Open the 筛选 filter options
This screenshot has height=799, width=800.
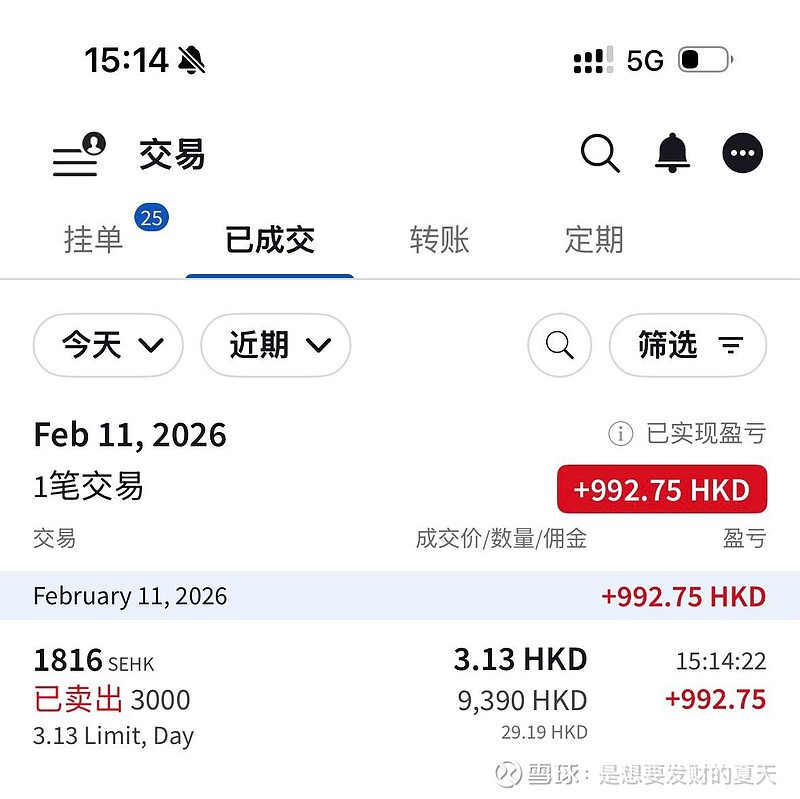pyautogui.click(x=688, y=346)
